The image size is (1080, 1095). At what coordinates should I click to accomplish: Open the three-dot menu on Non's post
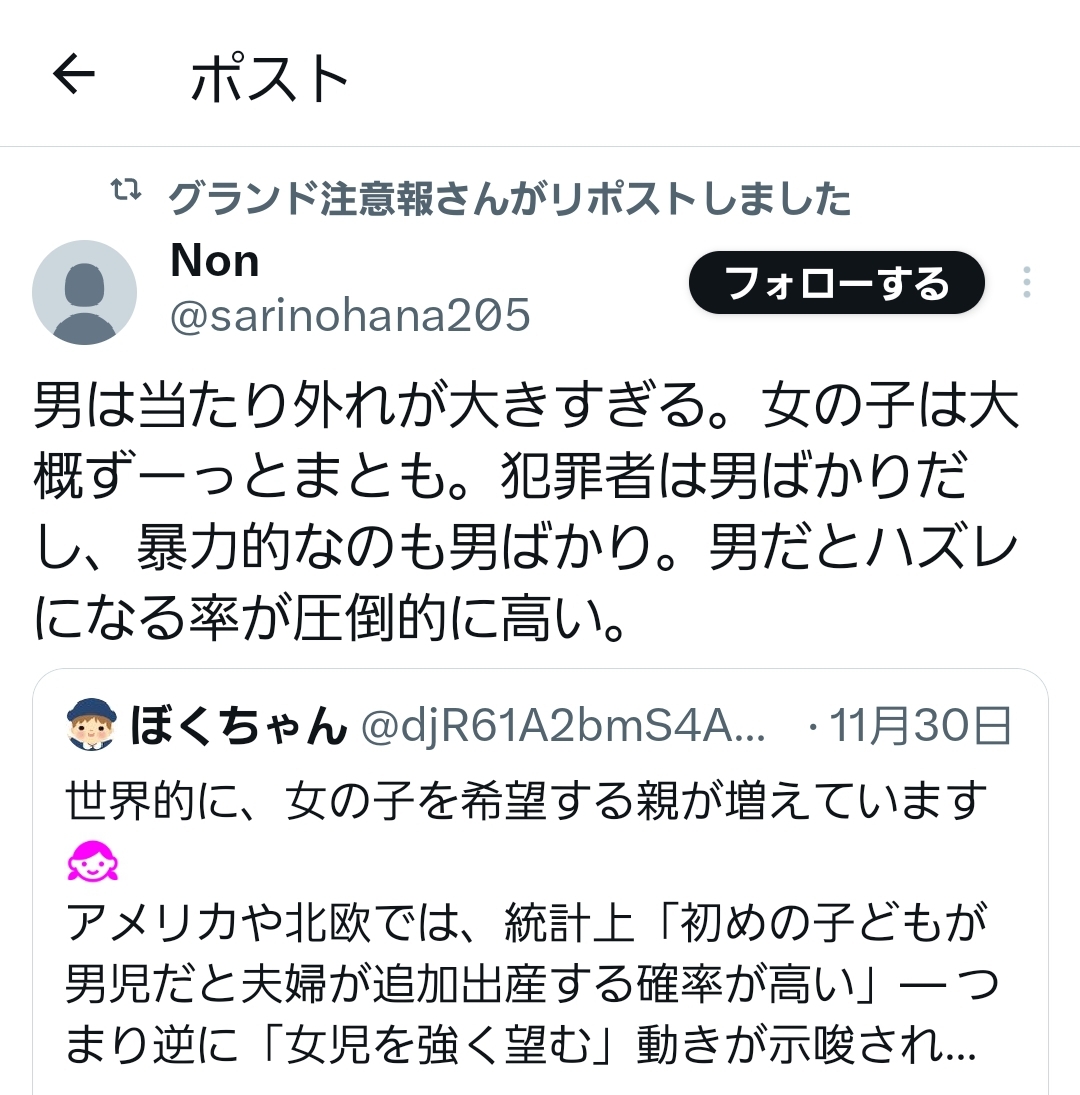1026,283
